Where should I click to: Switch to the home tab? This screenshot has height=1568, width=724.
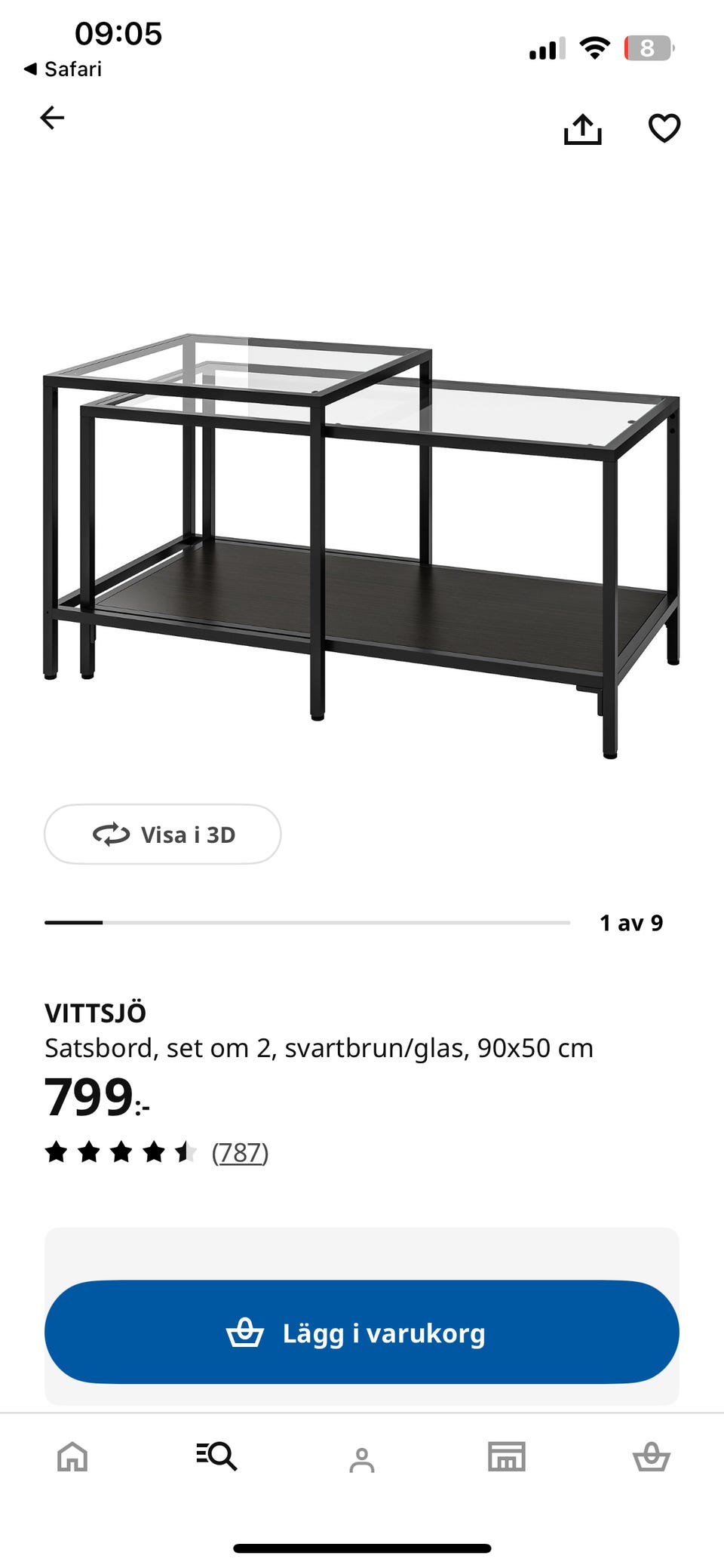click(72, 1456)
